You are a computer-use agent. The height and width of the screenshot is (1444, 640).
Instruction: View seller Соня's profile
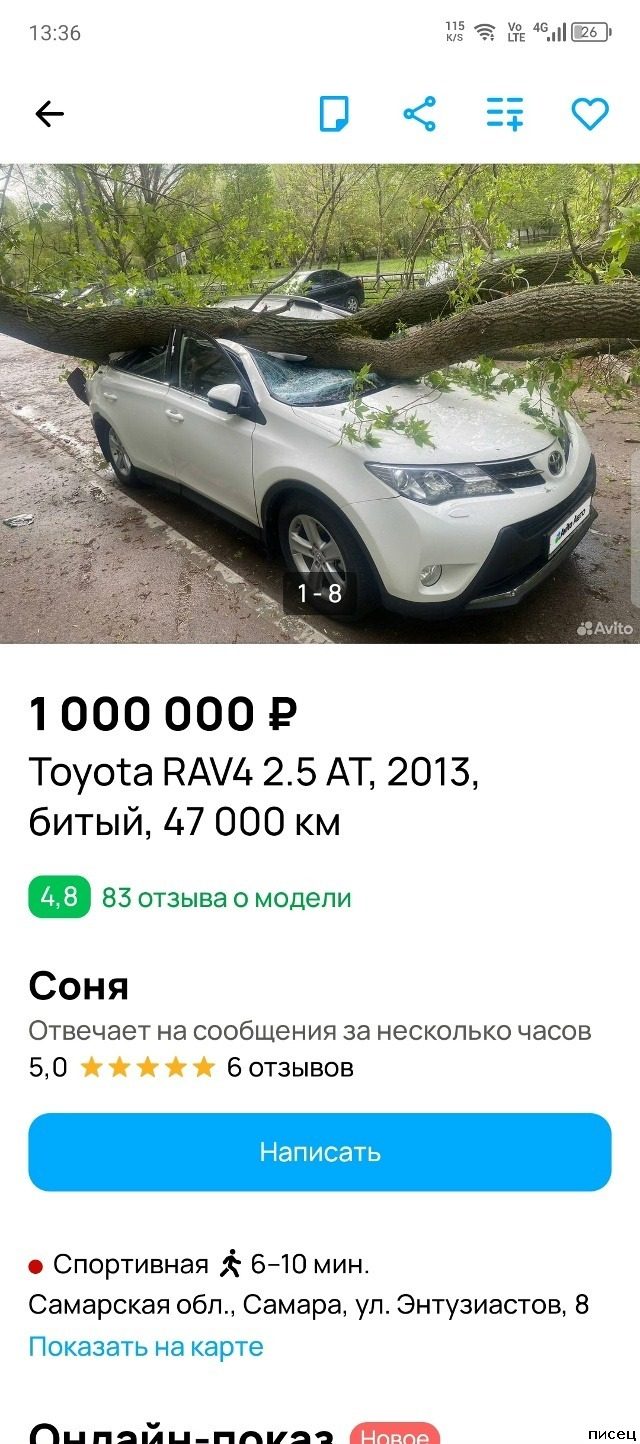click(x=79, y=986)
